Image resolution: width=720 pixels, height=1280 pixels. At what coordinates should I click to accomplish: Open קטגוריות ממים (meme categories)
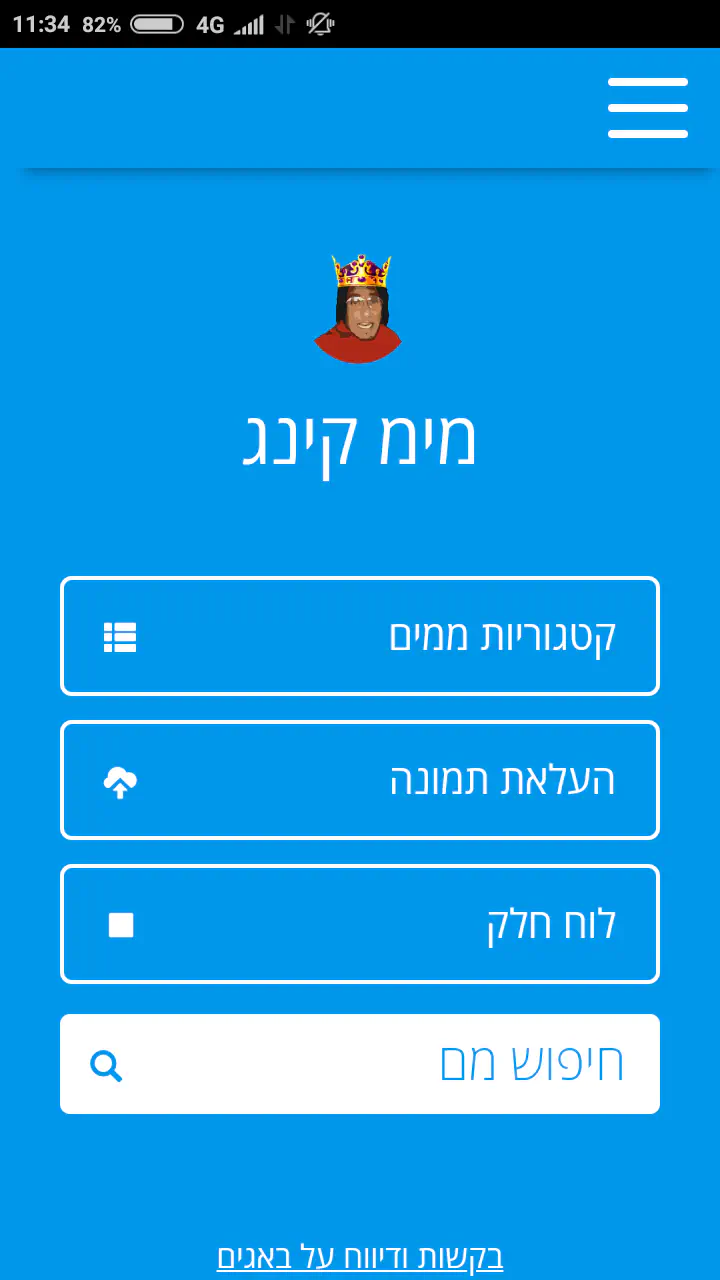[x=360, y=636]
